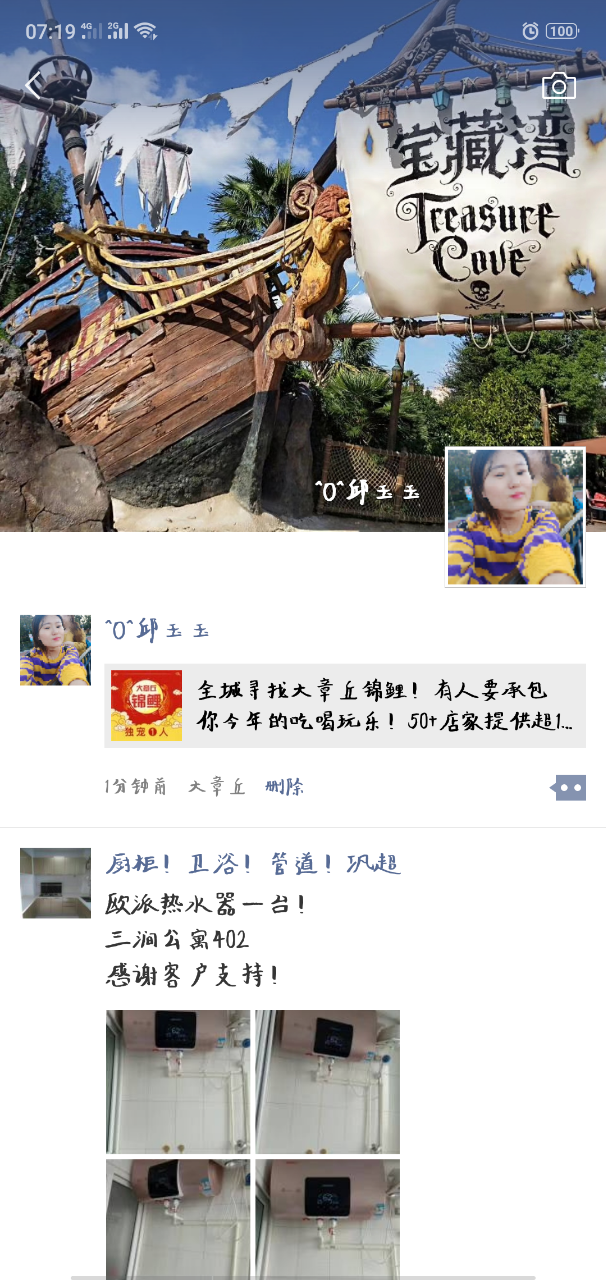Open the like/comment menu under ^0^邱玉玉's post
The height and width of the screenshot is (1280, 606).
pos(569,787)
